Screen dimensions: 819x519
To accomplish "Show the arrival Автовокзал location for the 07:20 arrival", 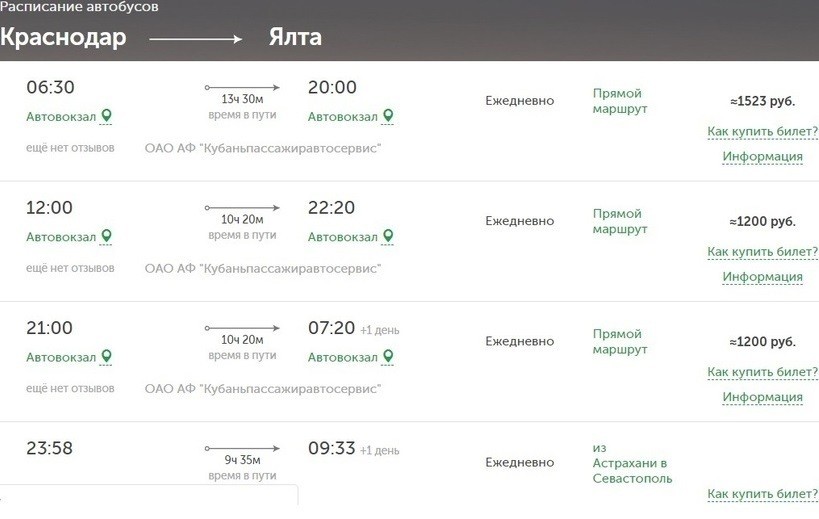I will click(x=351, y=356).
